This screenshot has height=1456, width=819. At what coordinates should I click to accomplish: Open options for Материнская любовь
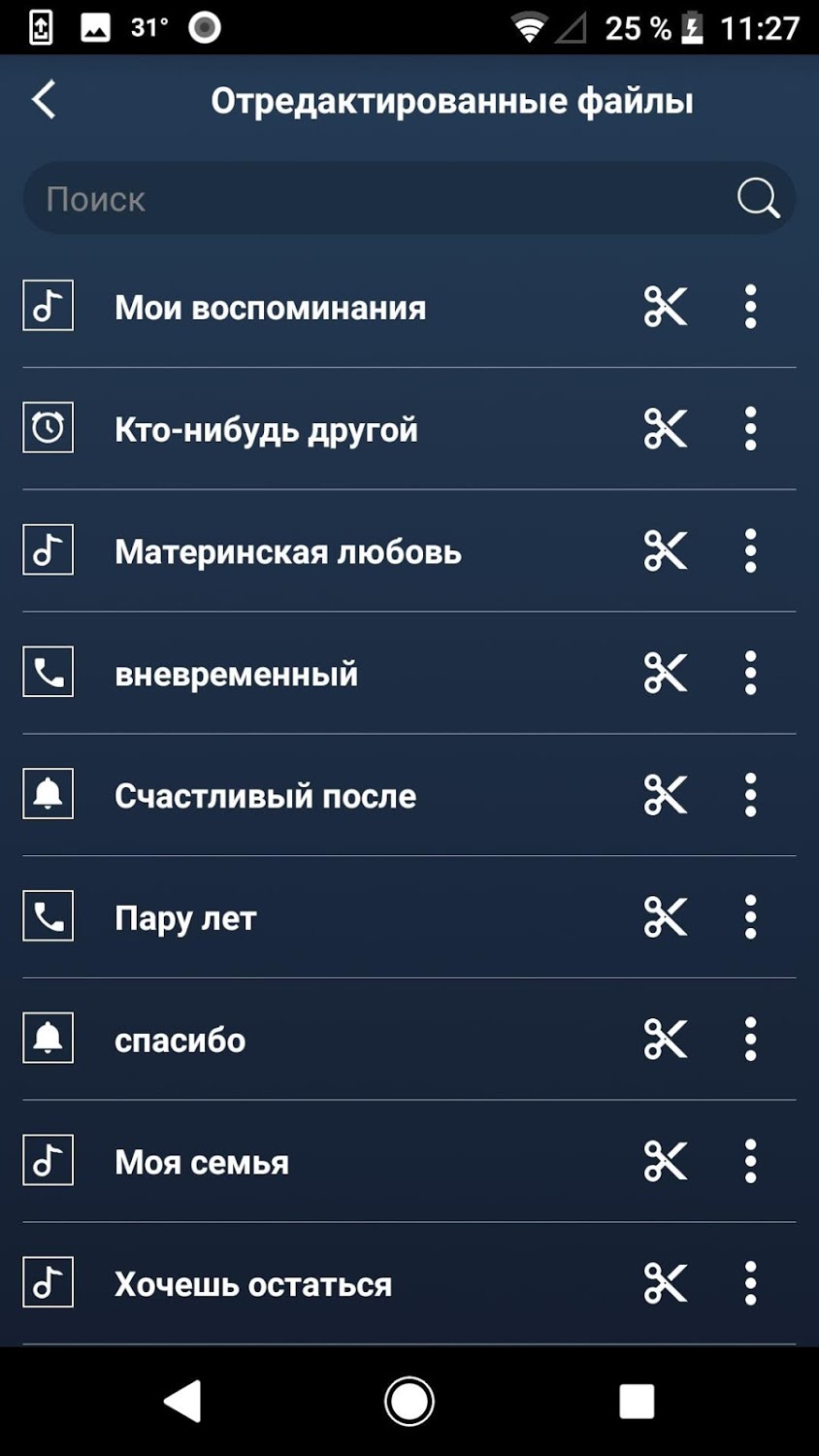pos(750,551)
